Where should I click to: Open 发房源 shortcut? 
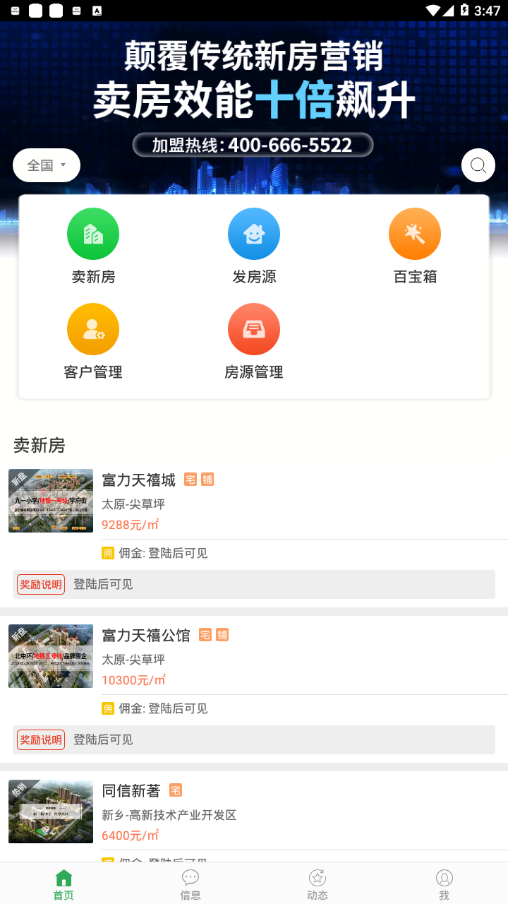(x=254, y=246)
